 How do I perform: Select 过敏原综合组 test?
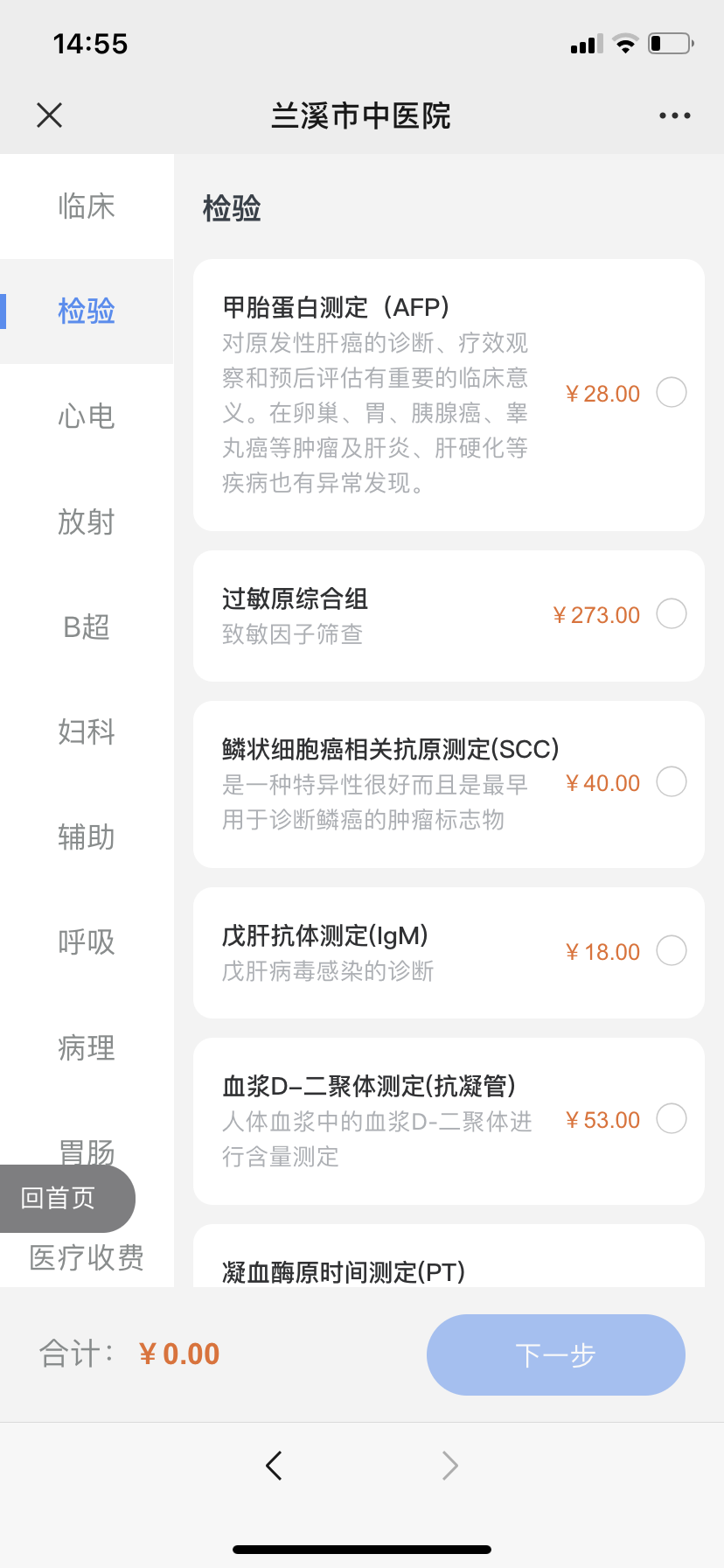tap(672, 613)
